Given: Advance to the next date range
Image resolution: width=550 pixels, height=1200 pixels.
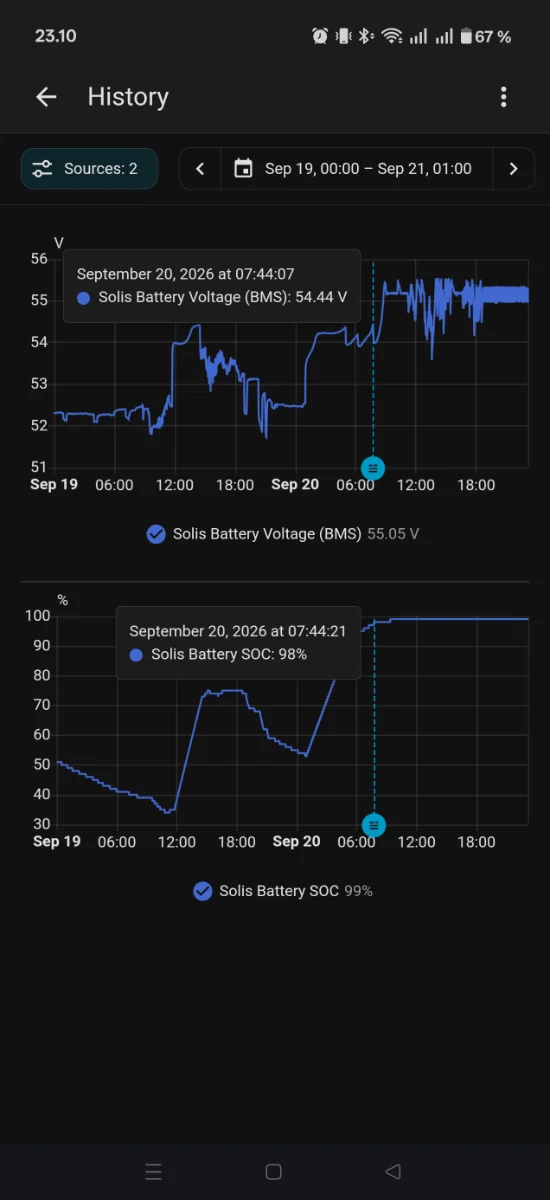Looking at the screenshot, I should click(513, 169).
